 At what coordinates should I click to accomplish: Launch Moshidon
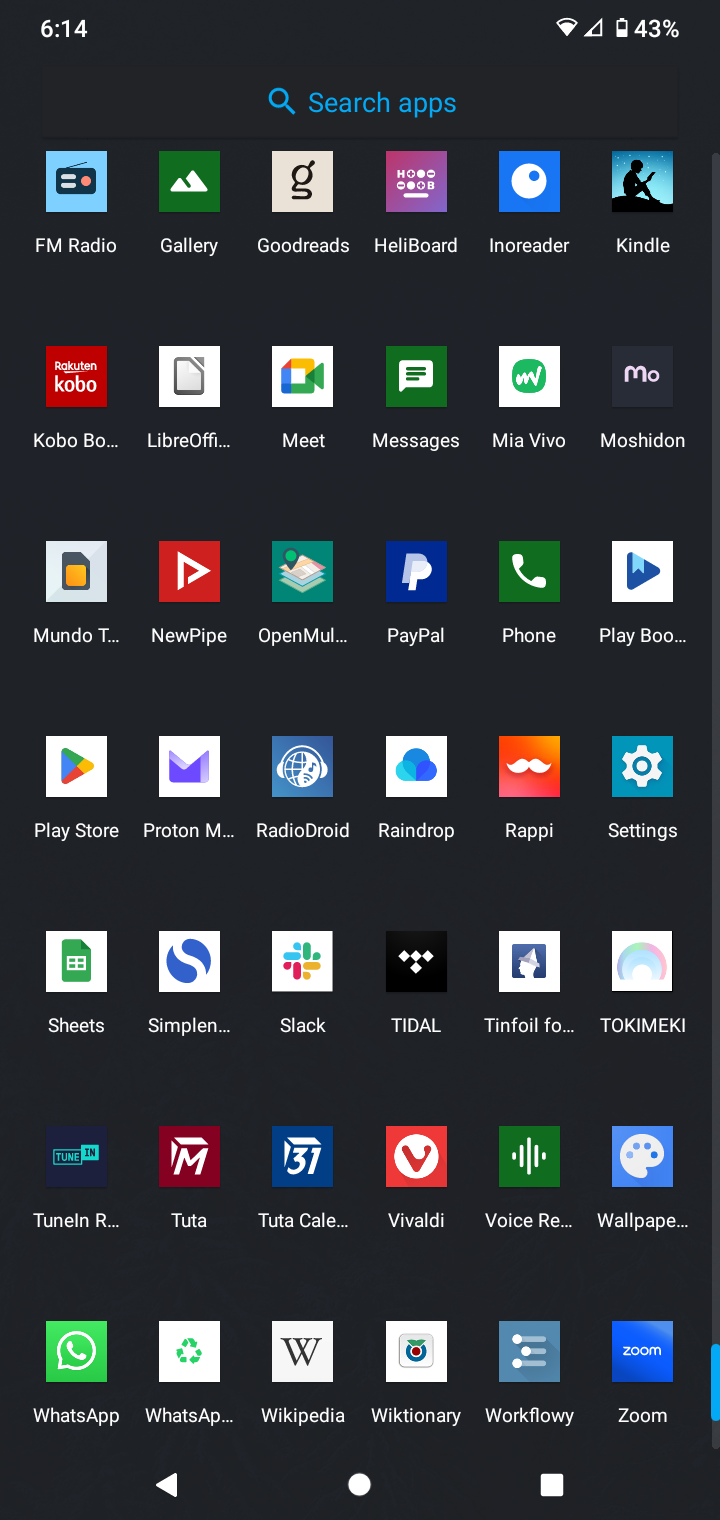(x=642, y=377)
